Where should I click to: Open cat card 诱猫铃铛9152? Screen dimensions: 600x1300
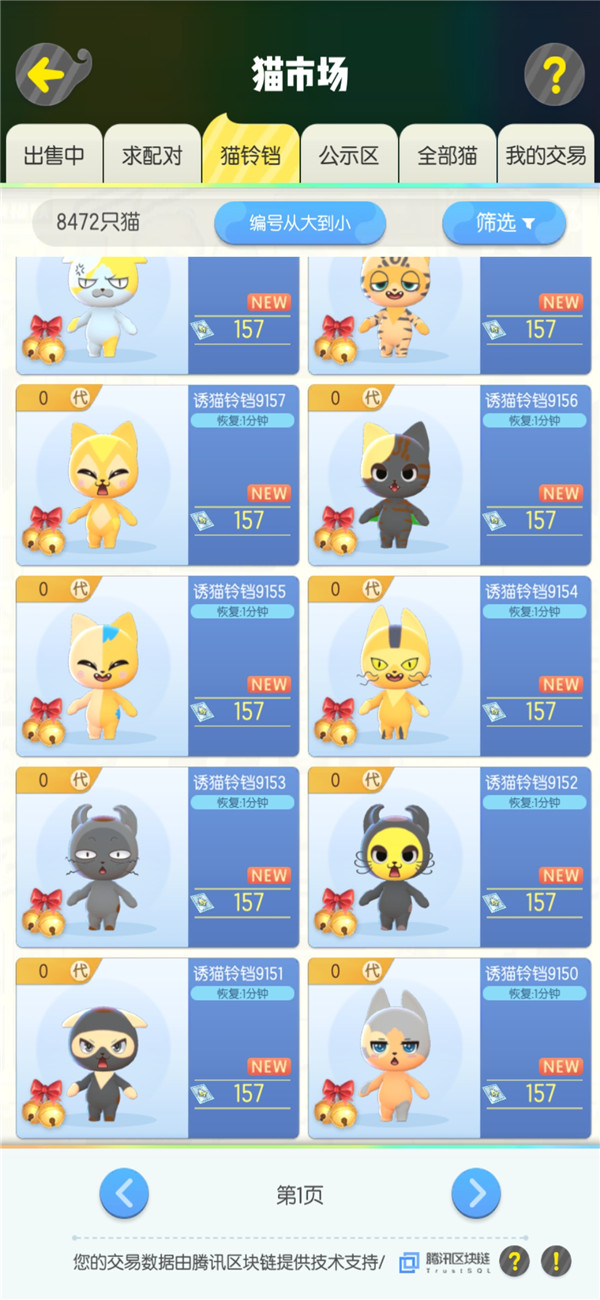click(x=449, y=857)
